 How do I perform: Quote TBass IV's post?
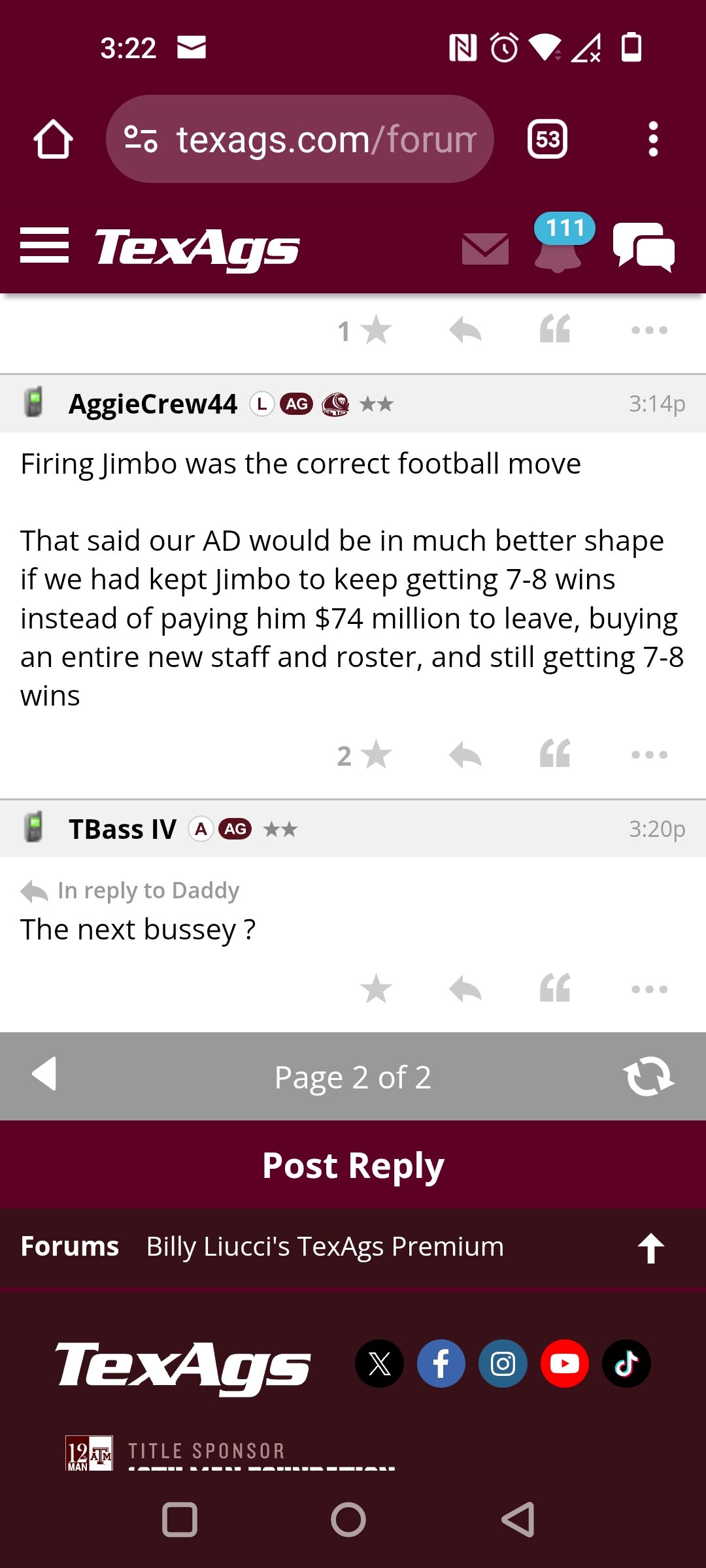click(x=555, y=988)
